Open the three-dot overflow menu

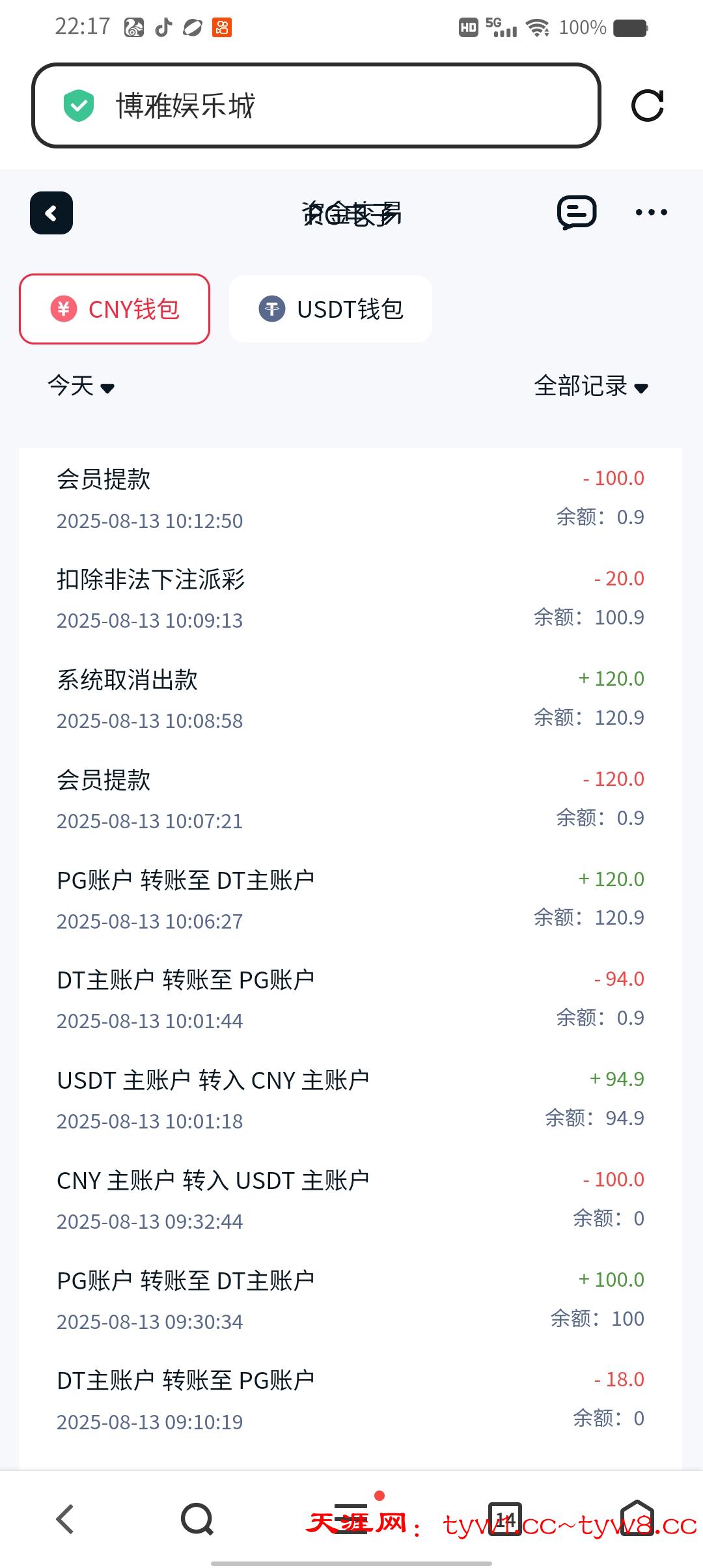pos(651,212)
